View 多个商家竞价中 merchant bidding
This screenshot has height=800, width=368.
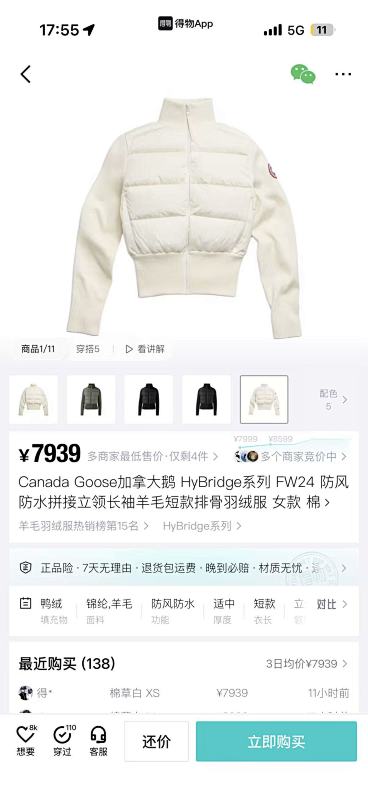(290, 456)
